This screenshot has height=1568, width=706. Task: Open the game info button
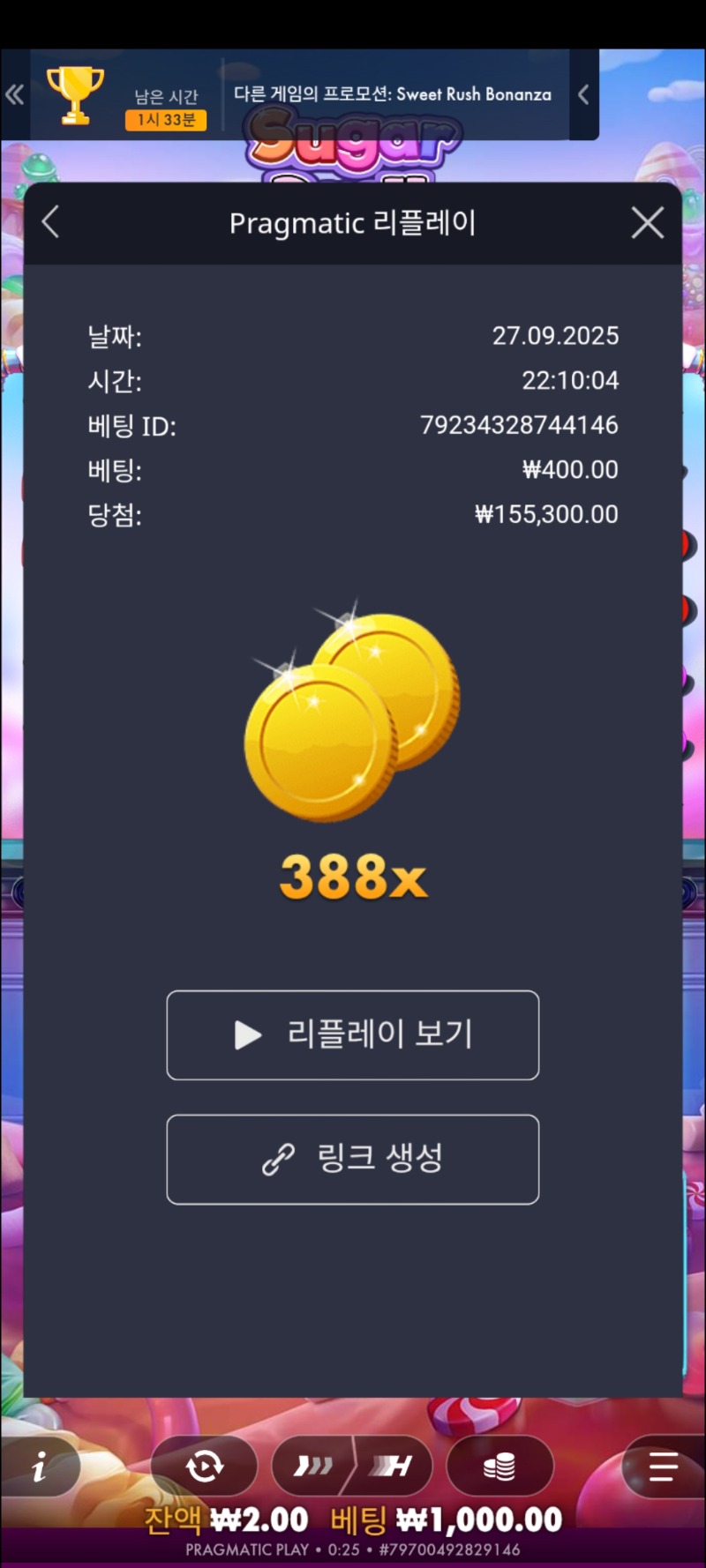40,1467
